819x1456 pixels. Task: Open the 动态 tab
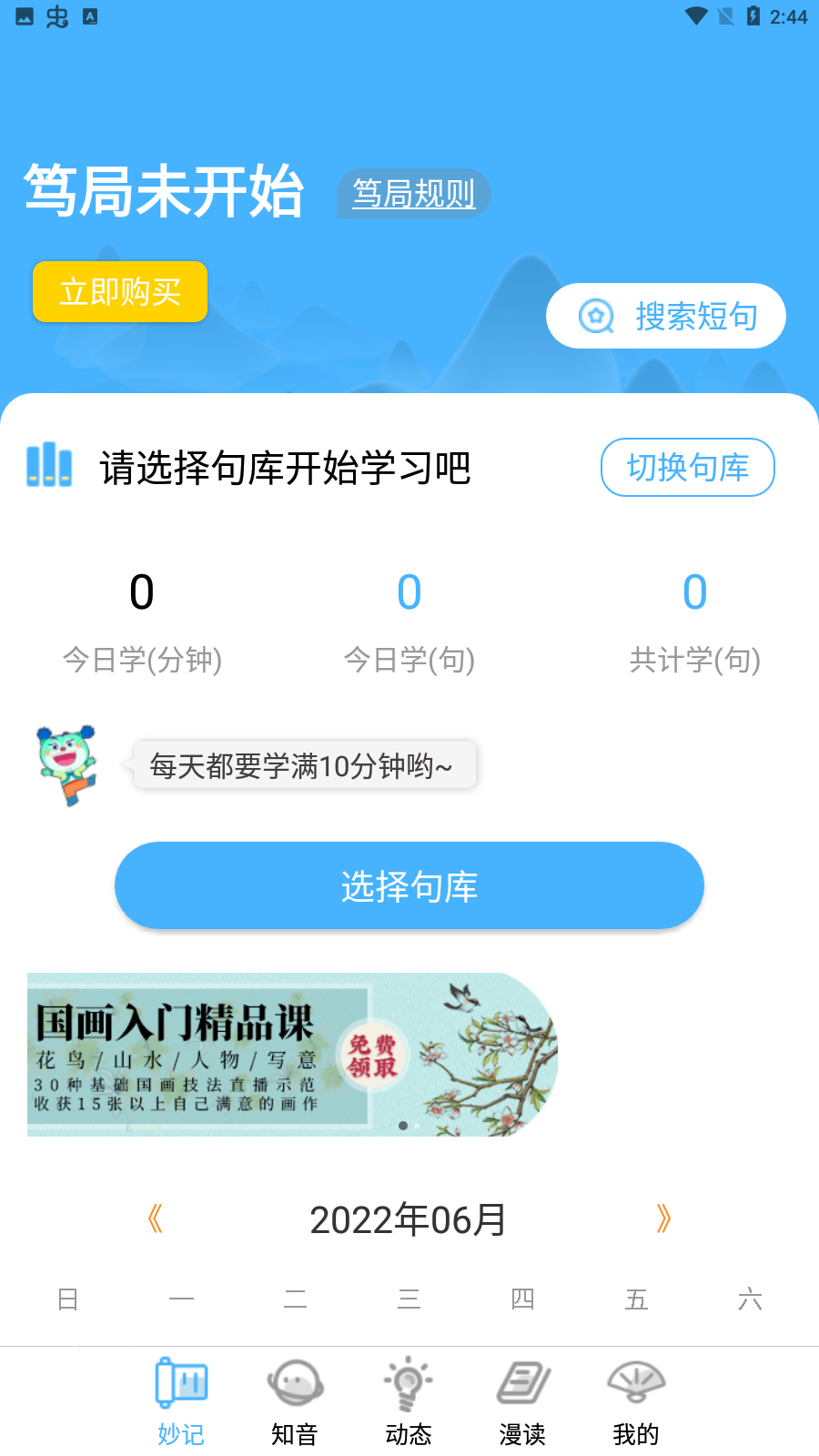coord(409,1401)
